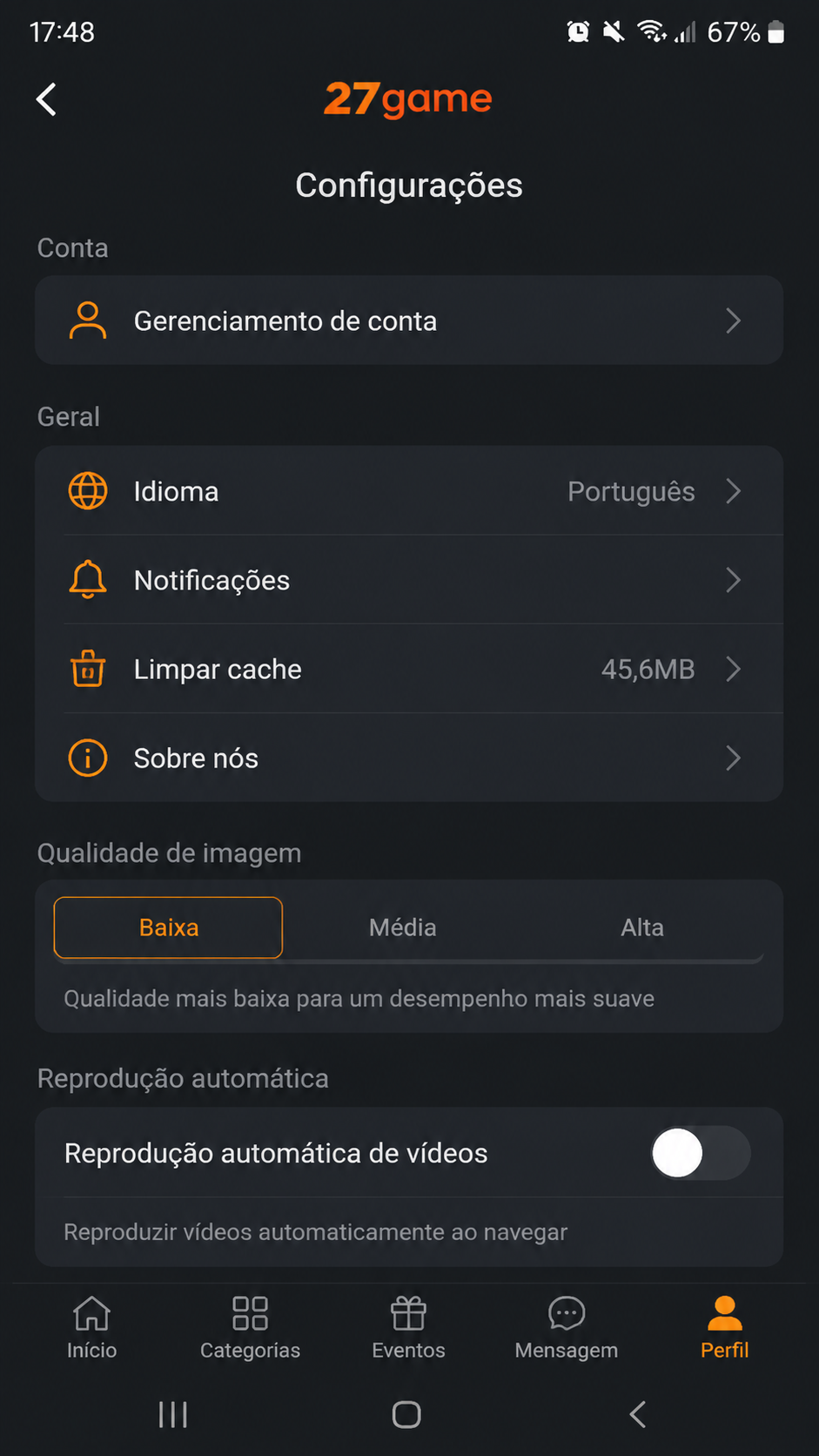The image size is (819, 1456).
Task: Tap Limpar cache to clear 45,6MB
Action: (x=409, y=669)
